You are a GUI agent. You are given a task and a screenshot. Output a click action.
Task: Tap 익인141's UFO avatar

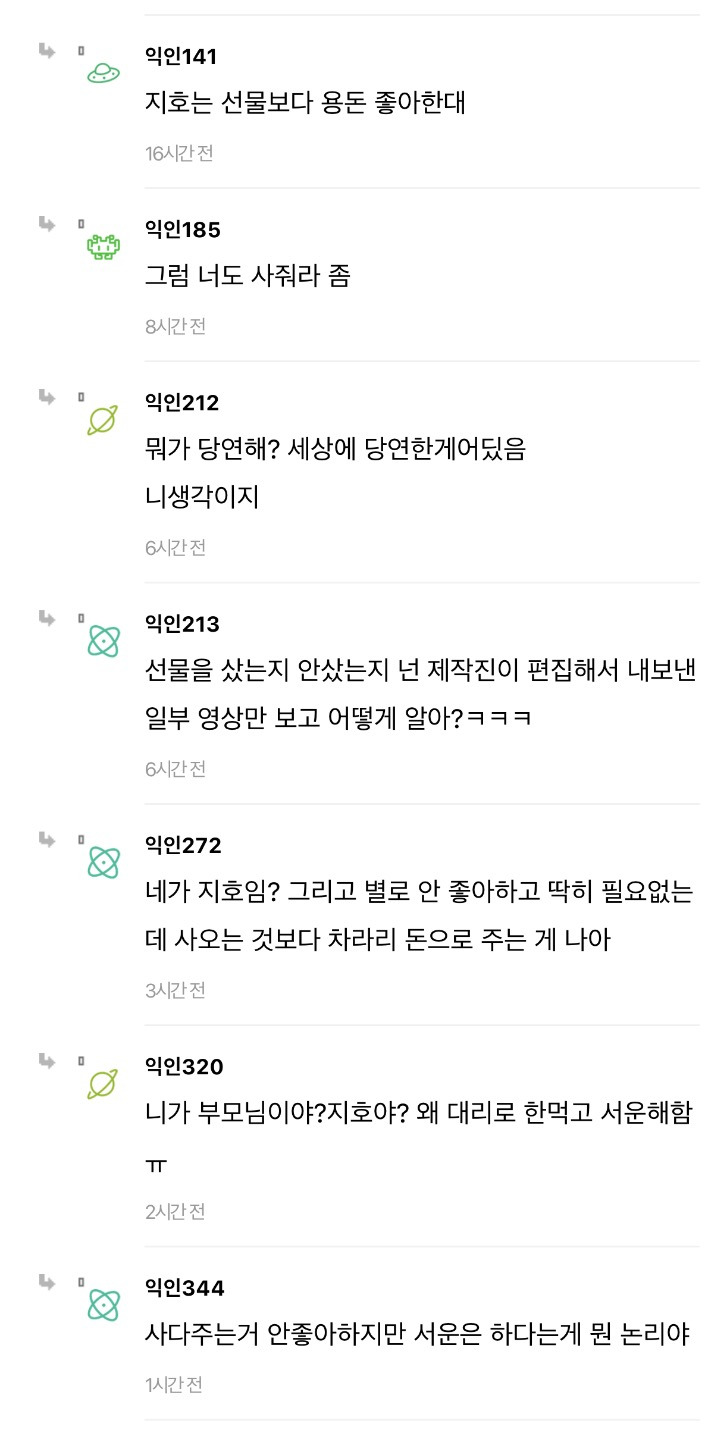coord(103,72)
